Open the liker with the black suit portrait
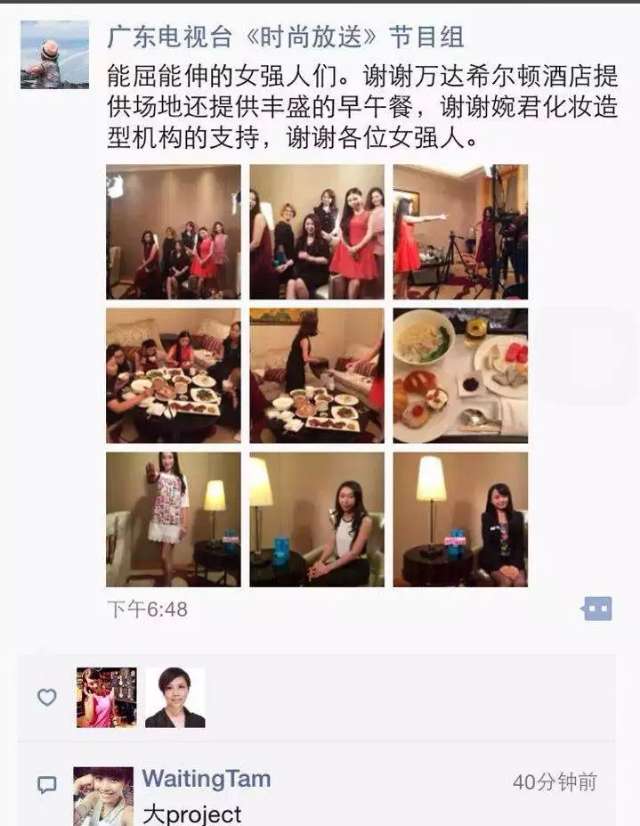Viewport: 640px width, 826px height. click(175, 697)
